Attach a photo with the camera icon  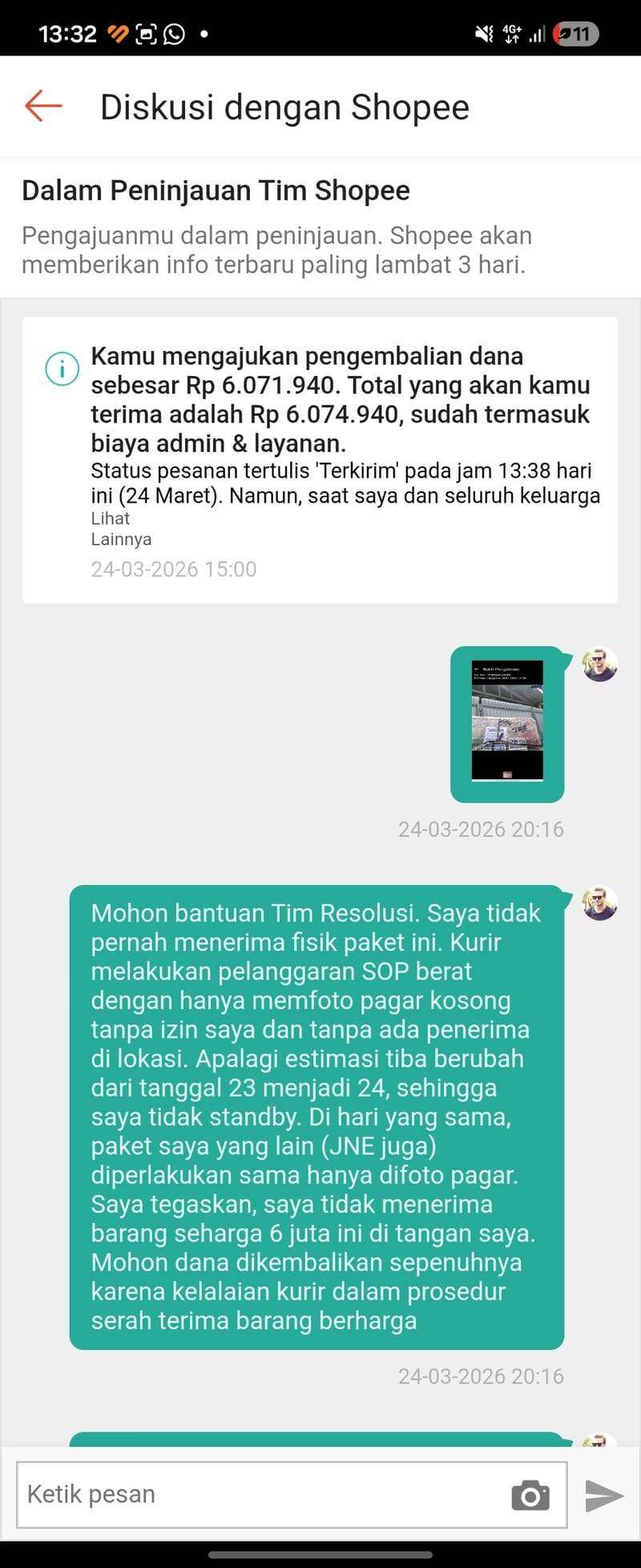(x=530, y=1495)
